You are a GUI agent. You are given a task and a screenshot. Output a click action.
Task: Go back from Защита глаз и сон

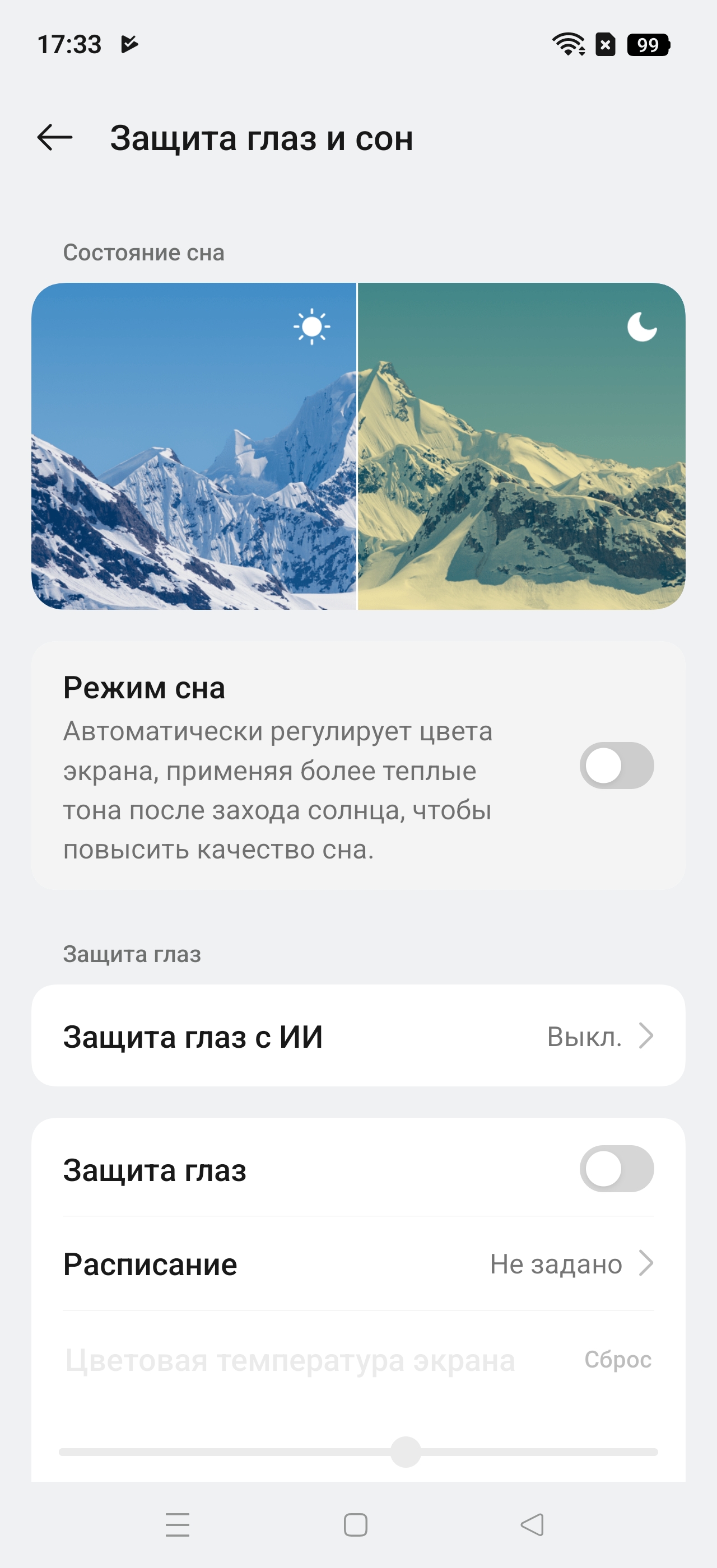pos(55,138)
